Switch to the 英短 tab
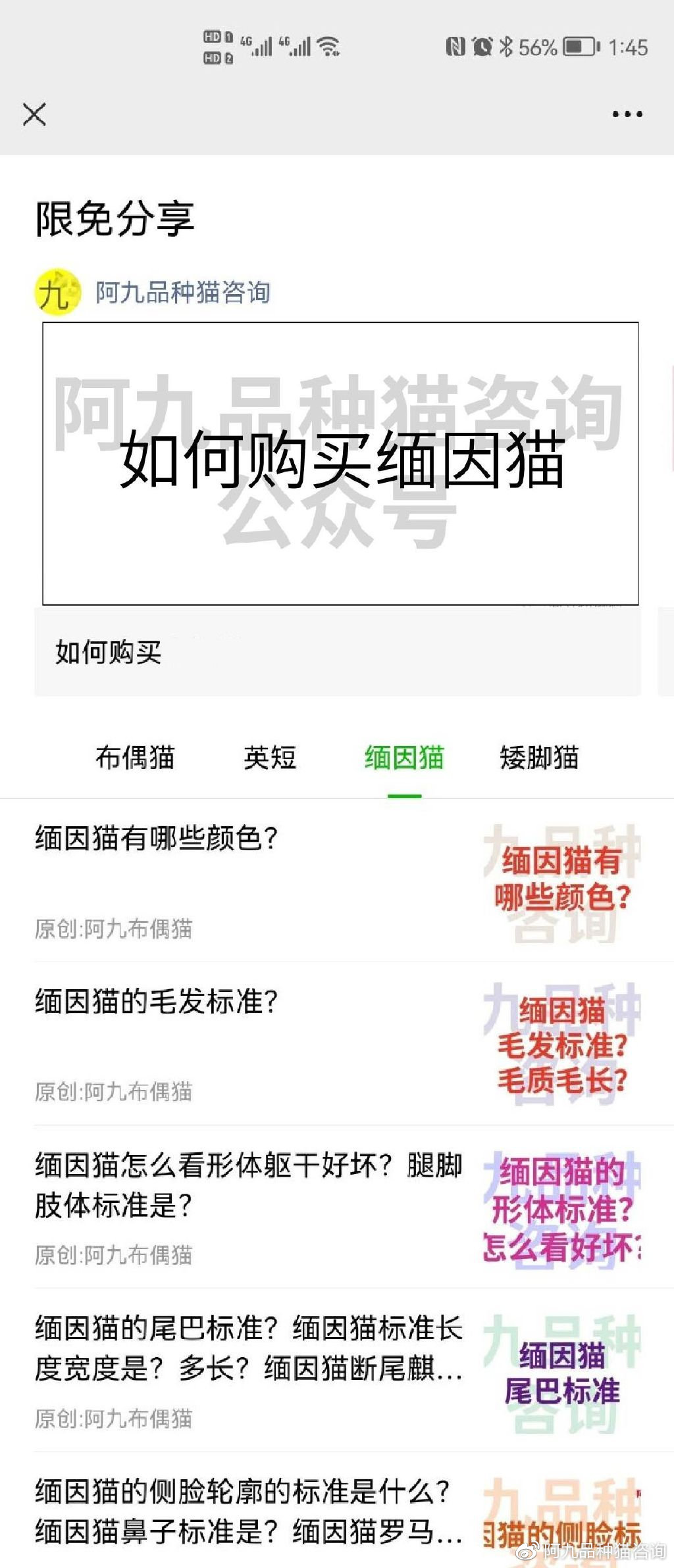Image resolution: width=674 pixels, height=1568 pixels. [x=270, y=758]
